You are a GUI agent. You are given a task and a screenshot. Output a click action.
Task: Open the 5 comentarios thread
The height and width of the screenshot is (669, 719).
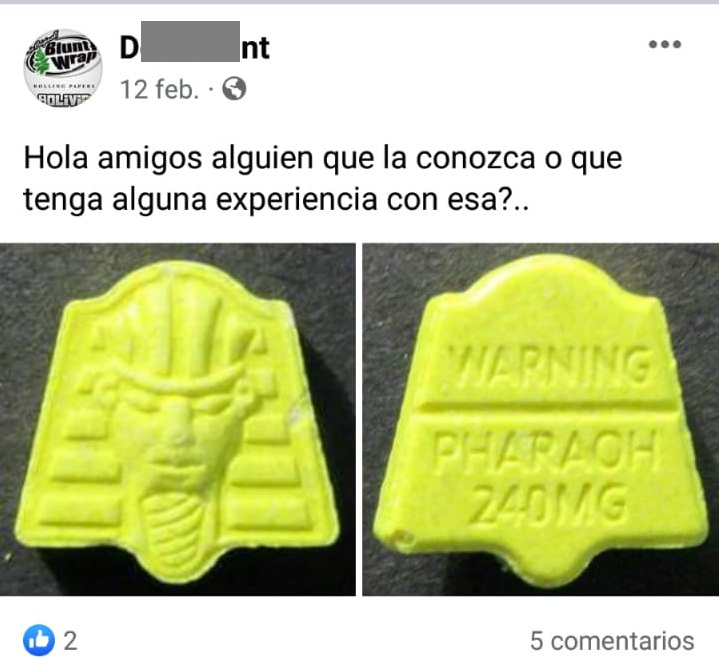611,640
